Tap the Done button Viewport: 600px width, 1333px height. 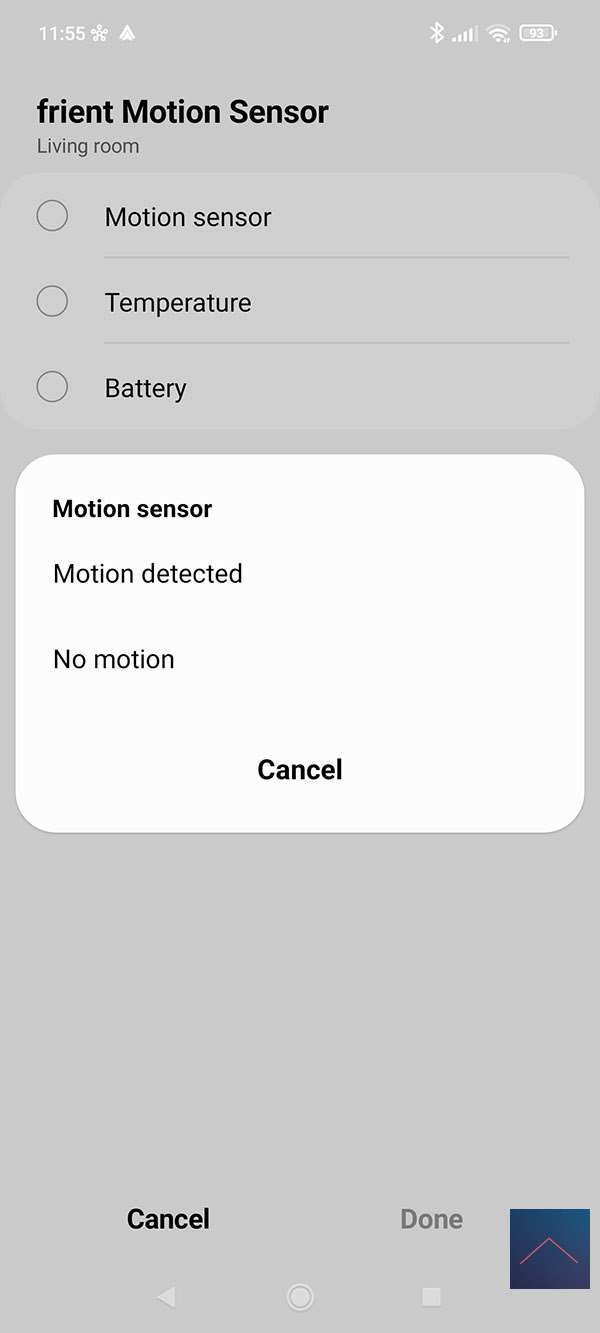(x=431, y=1219)
